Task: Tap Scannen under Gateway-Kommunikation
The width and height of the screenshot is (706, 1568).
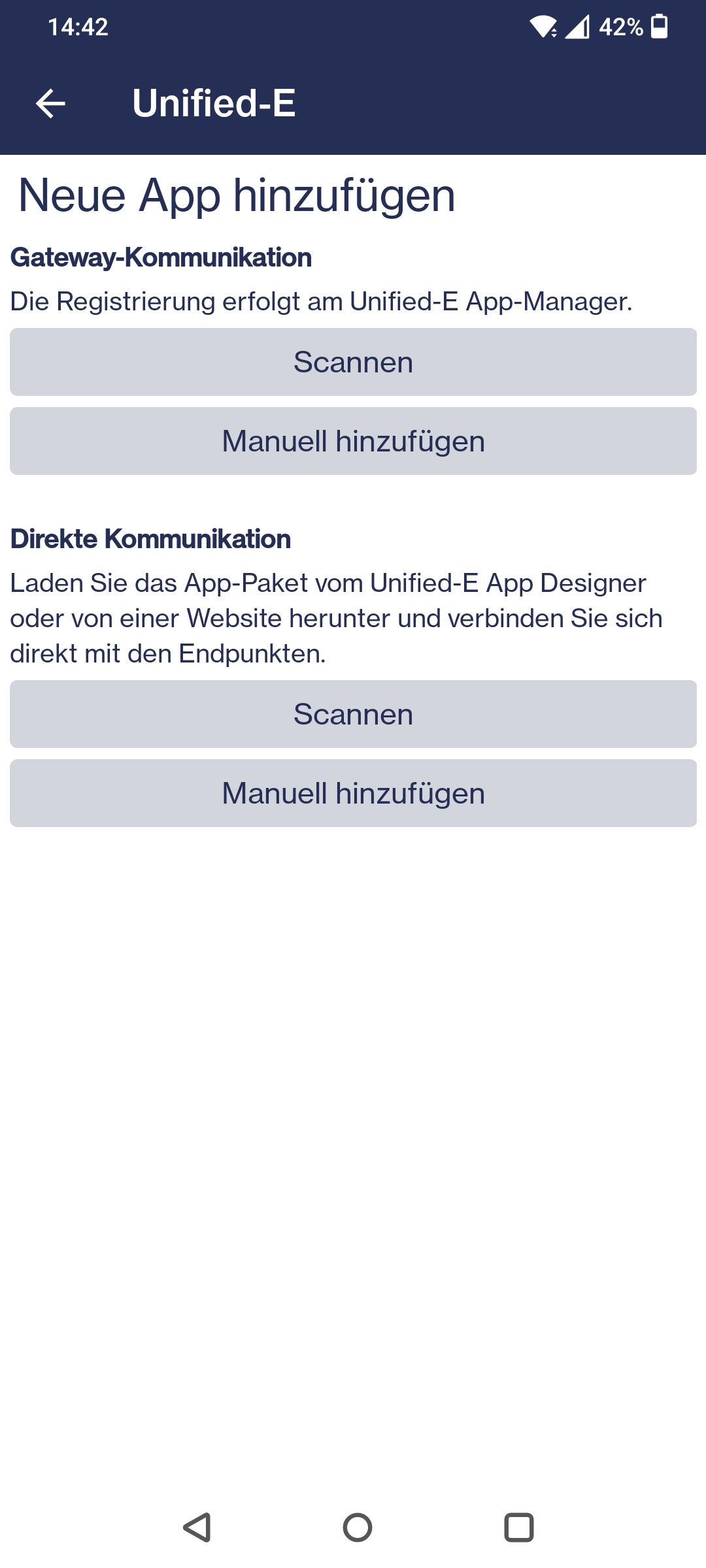Action: pos(353,362)
